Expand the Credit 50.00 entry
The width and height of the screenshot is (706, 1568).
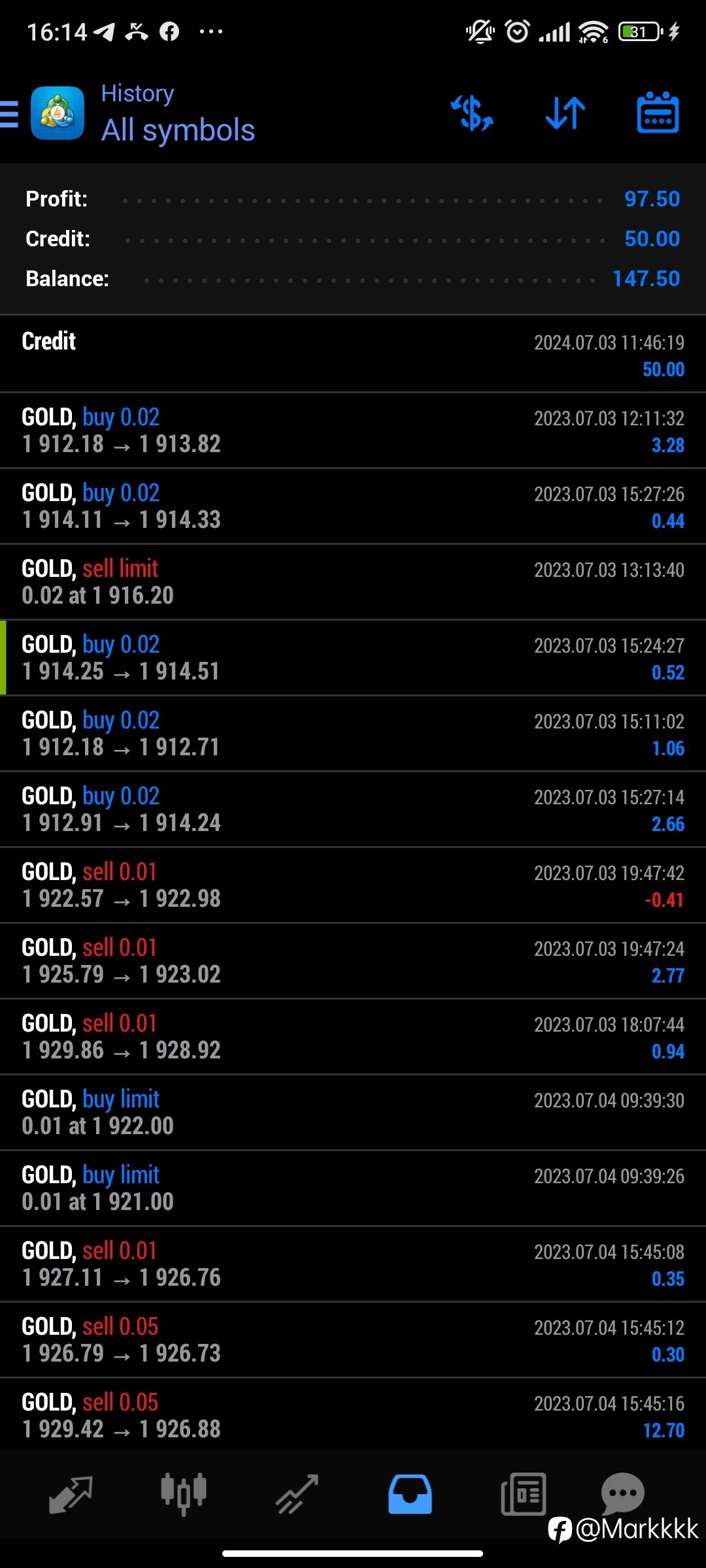(353, 354)
